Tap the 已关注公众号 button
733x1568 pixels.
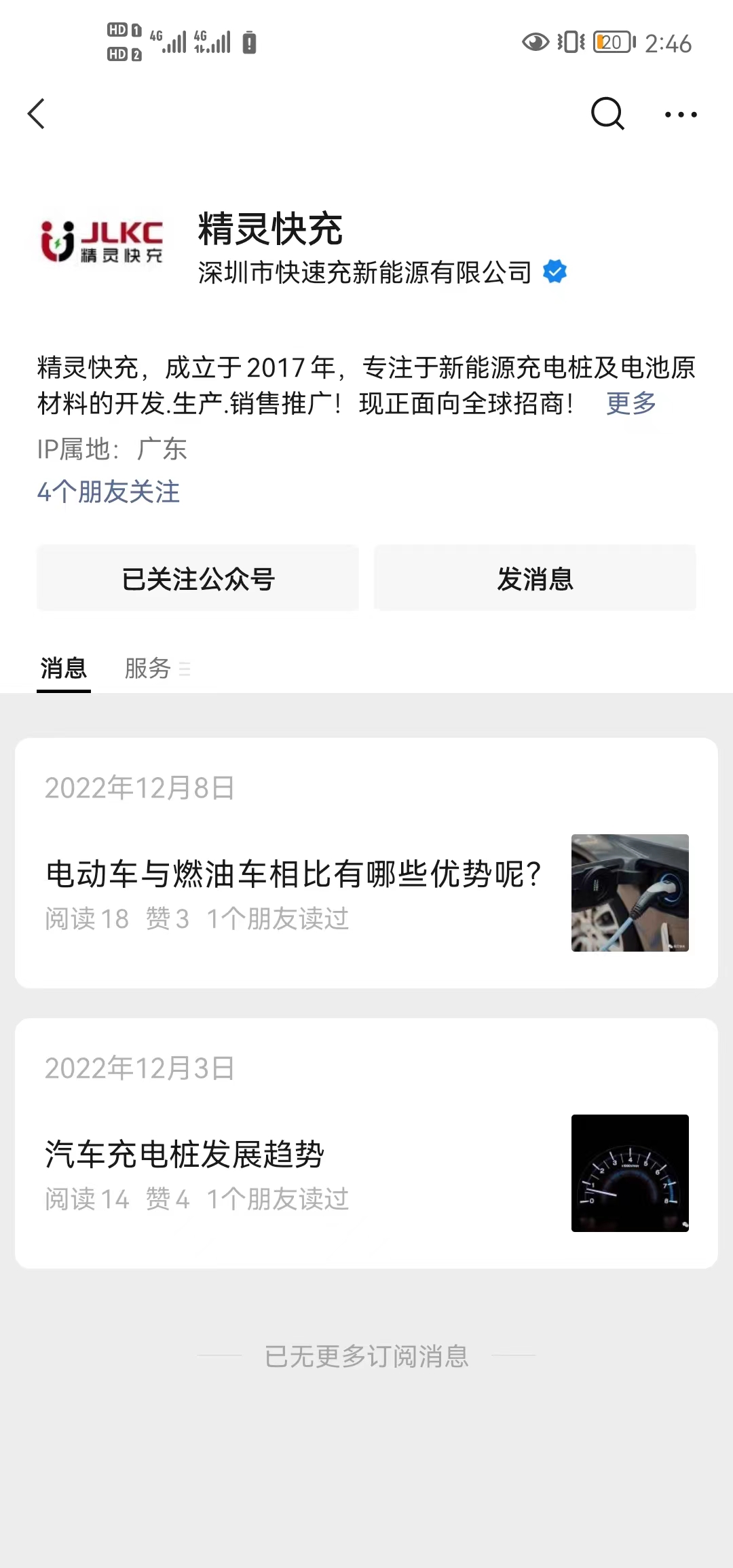198,579
